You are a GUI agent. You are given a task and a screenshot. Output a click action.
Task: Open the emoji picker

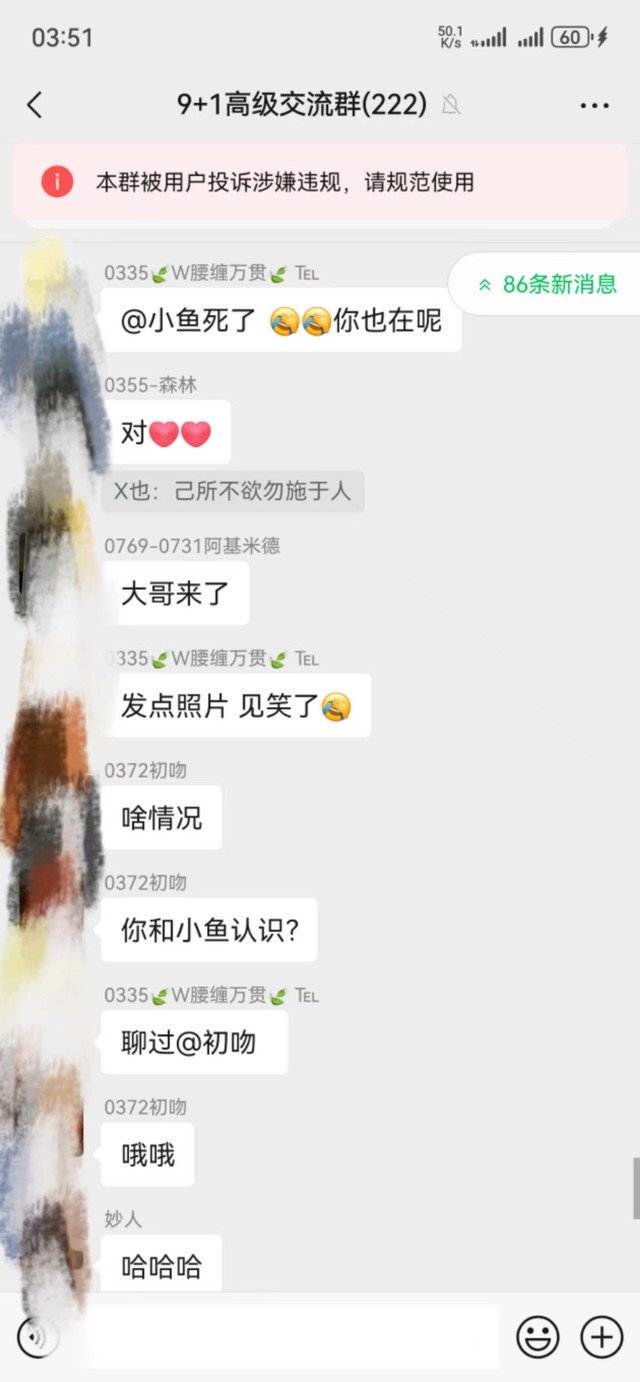[x=538, y=1337]
